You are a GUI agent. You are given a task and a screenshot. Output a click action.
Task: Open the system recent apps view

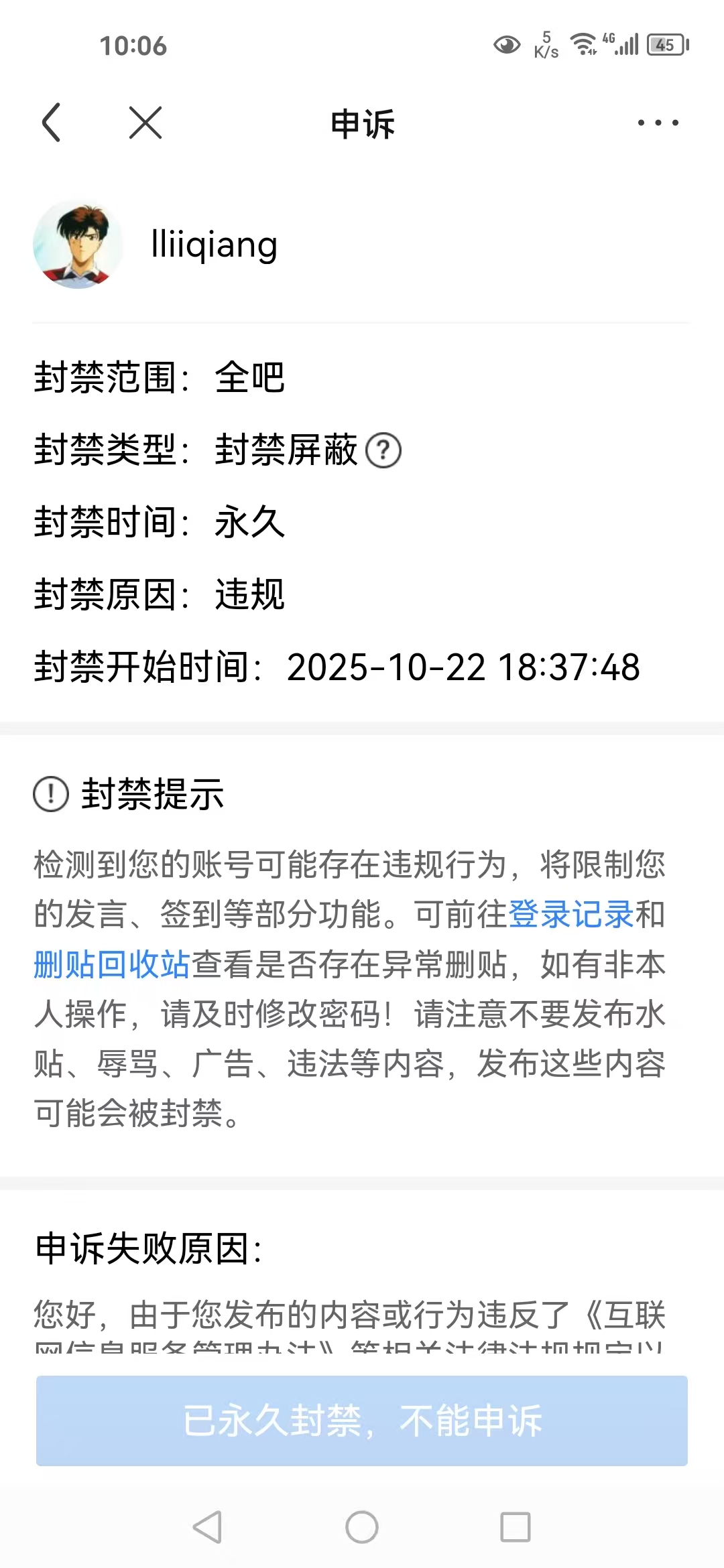point(516,1527)
